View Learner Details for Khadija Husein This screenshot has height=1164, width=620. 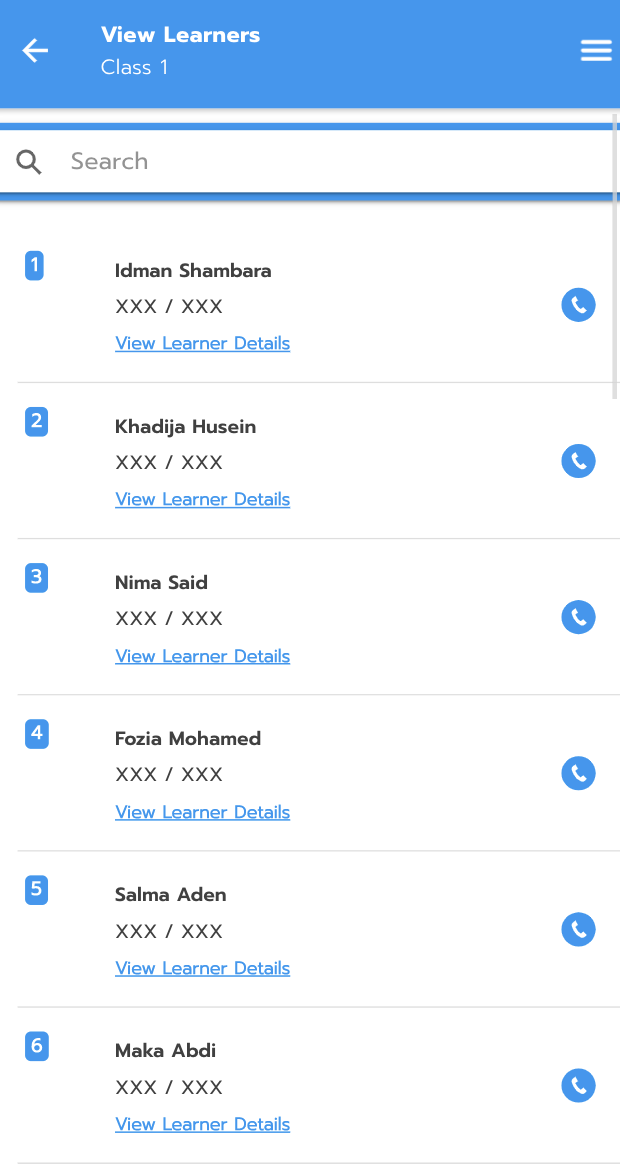202,499
